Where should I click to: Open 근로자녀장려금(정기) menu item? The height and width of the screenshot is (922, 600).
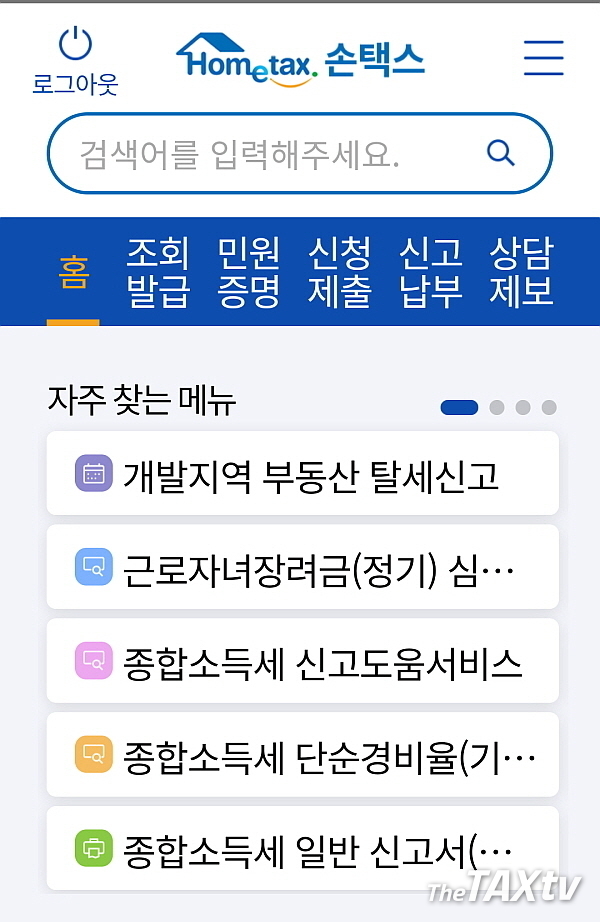(x=302, y=567)
